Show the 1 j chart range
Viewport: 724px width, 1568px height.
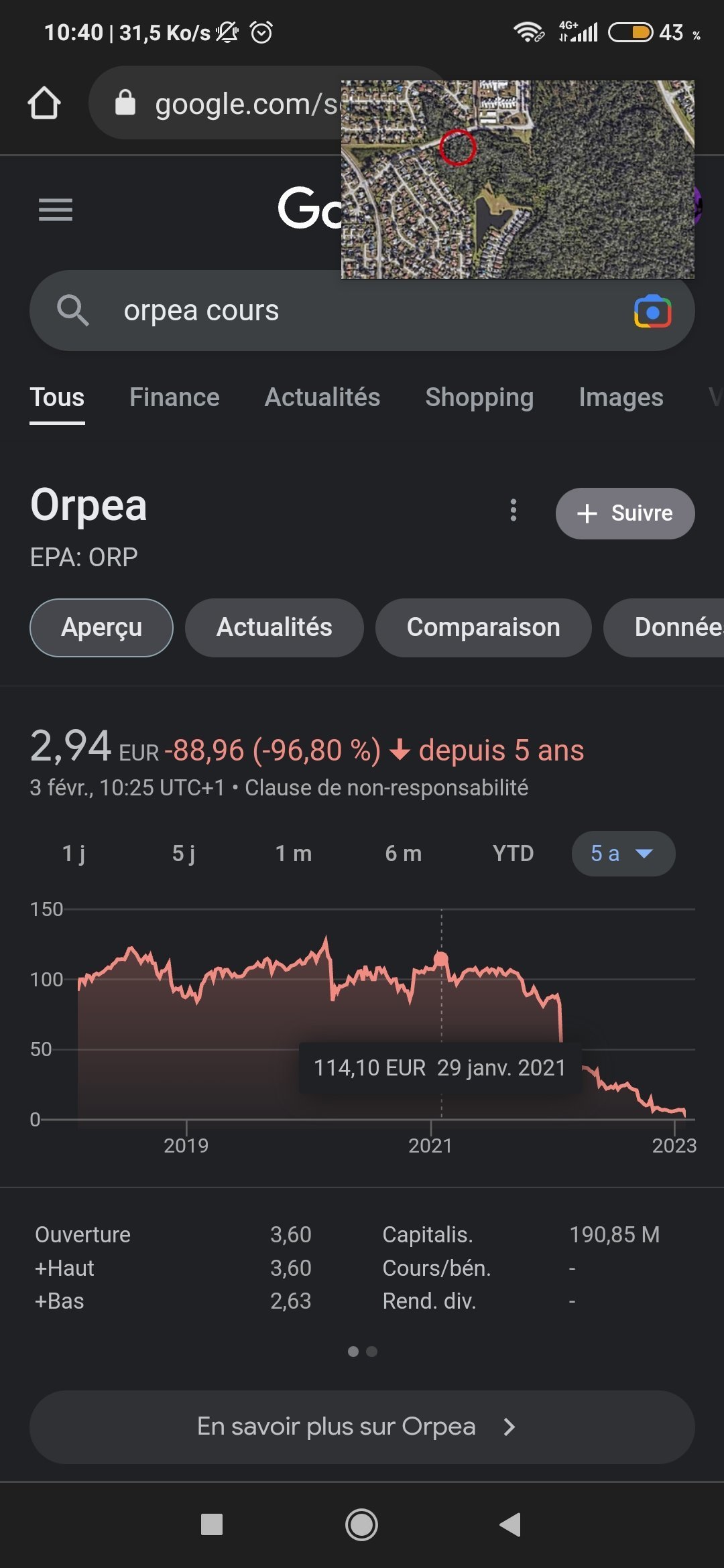(x=73, y=854)
